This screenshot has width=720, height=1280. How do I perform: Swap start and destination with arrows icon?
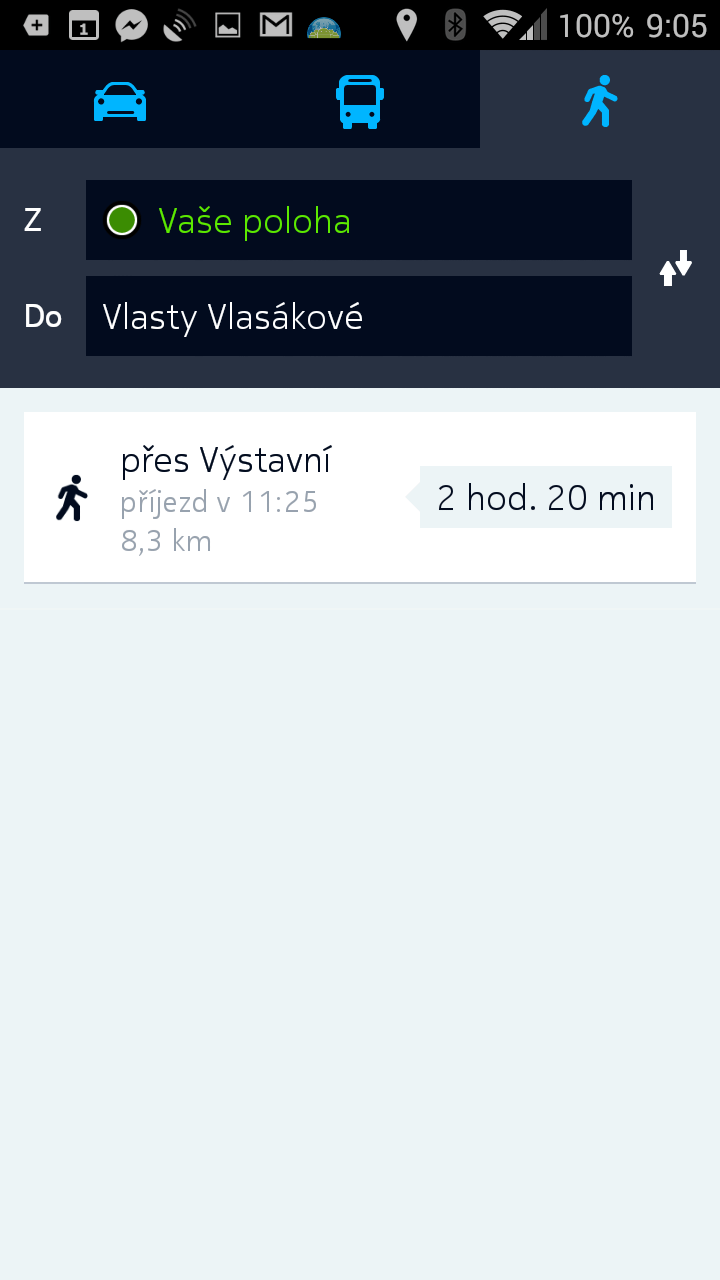tap(676, 268)
